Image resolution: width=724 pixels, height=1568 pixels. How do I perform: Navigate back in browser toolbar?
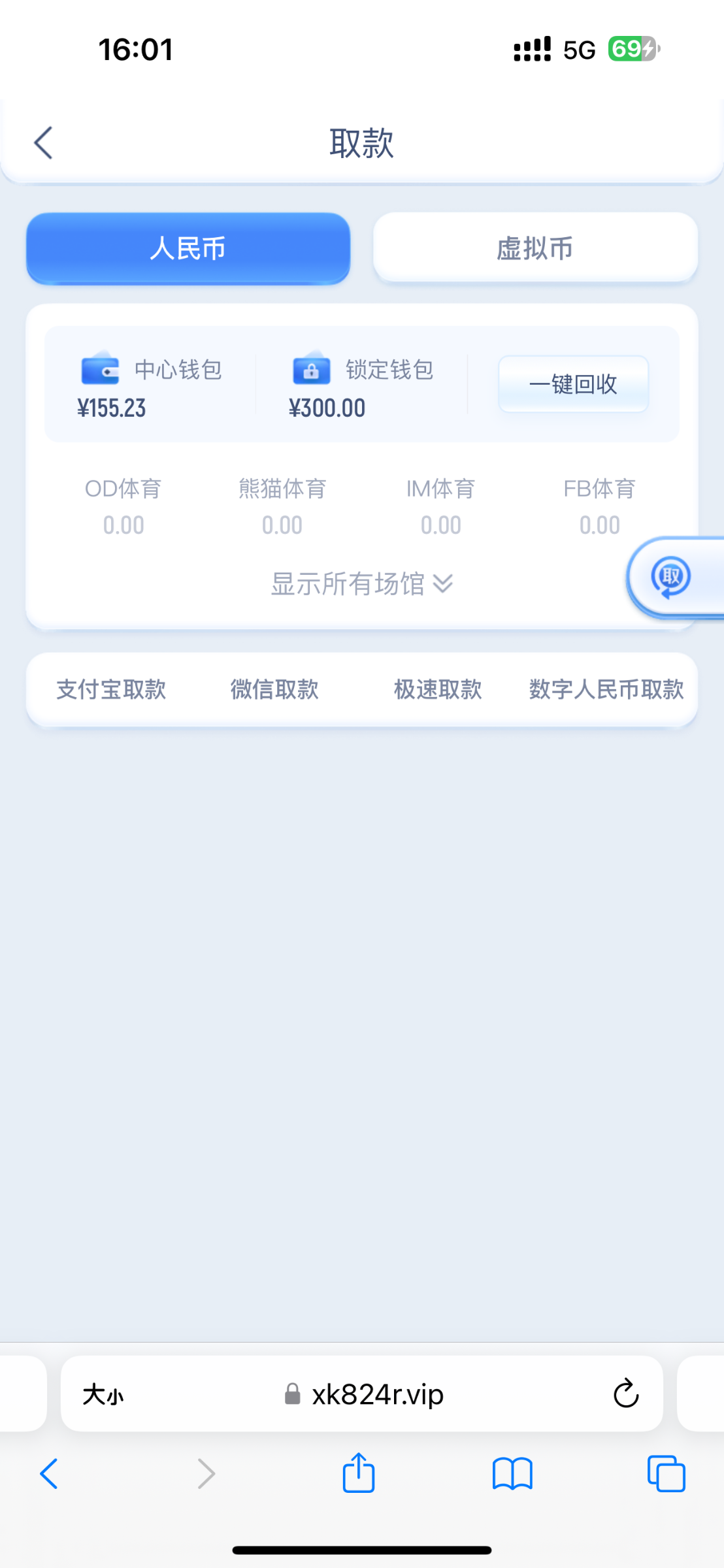(x=49, y=1474)
